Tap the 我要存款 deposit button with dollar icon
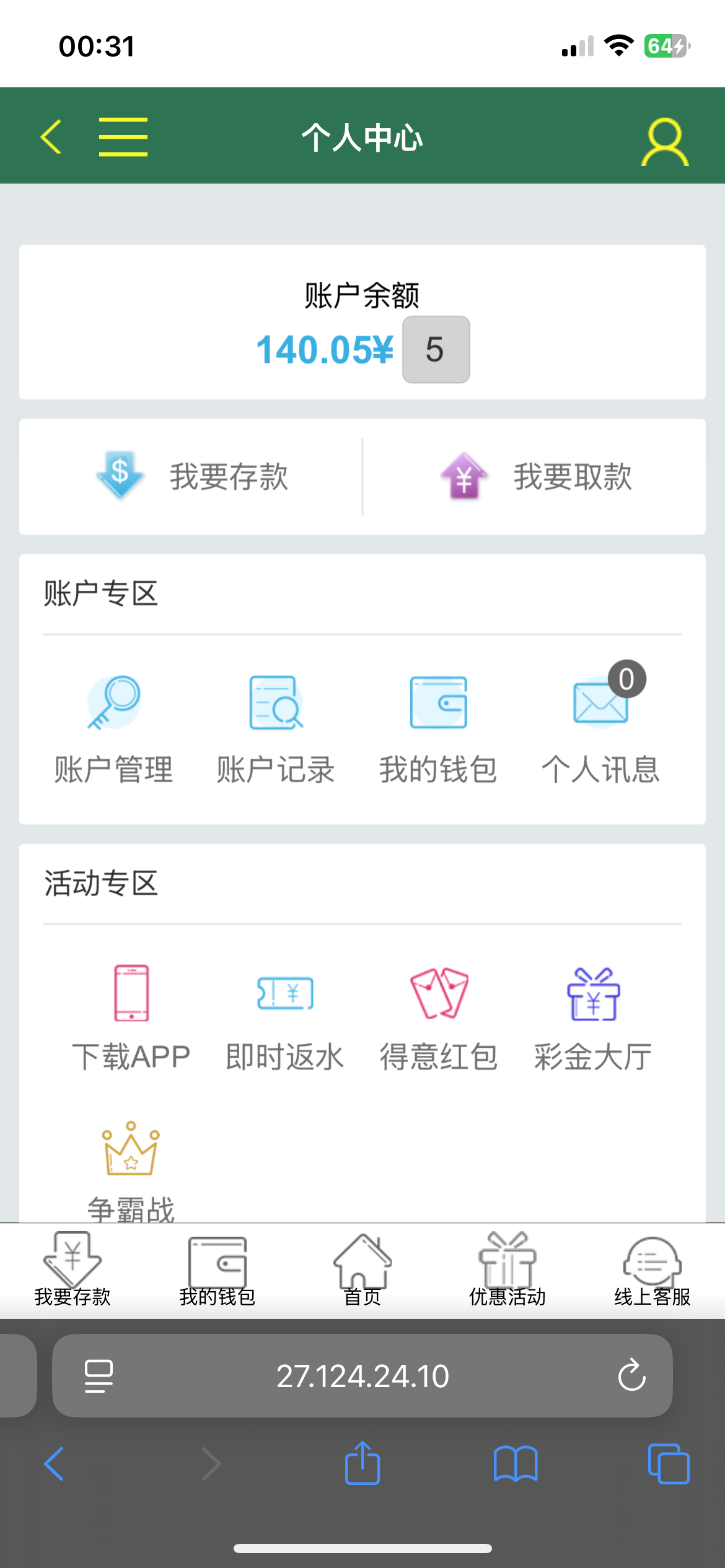This screenshot has width=725, height=1568. [191, 476]
